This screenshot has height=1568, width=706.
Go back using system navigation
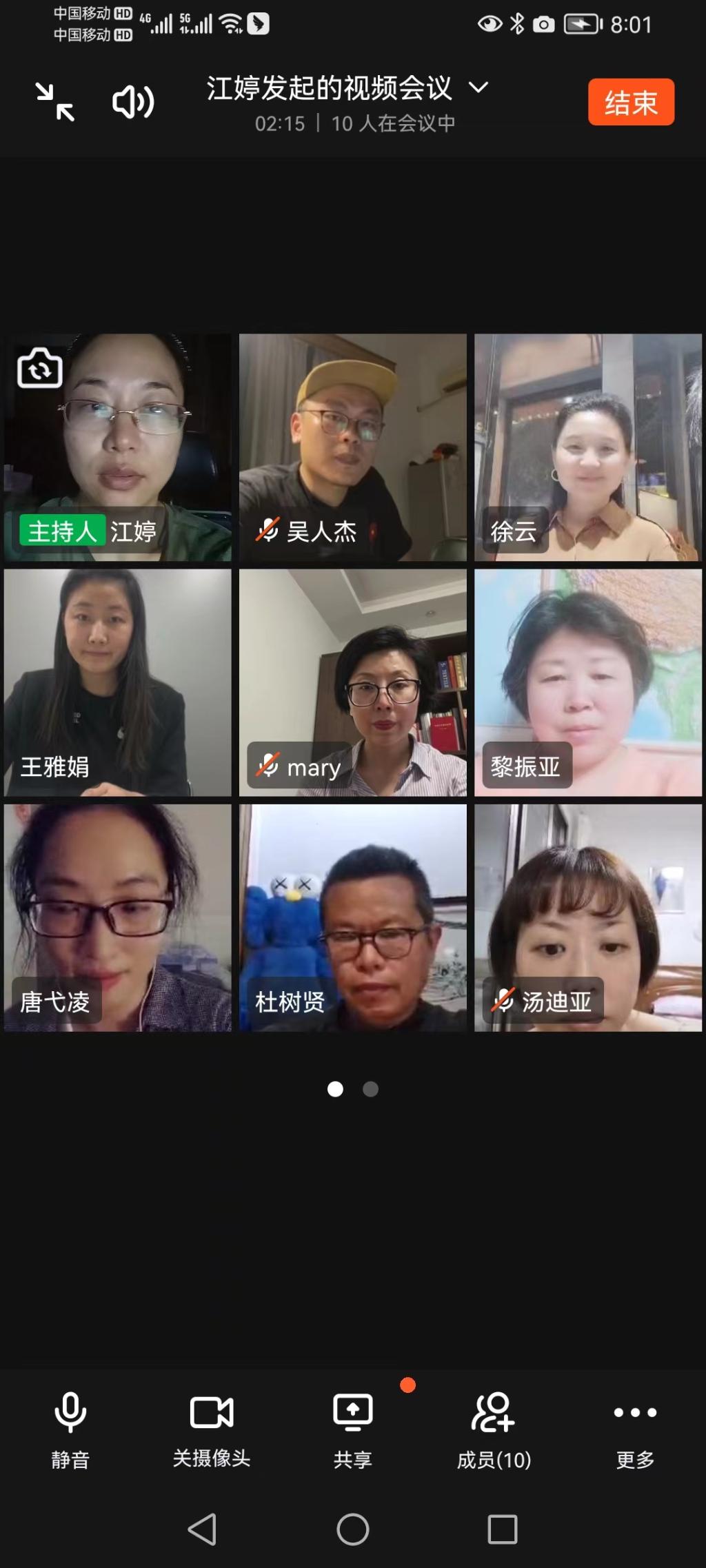point(202,1529)
